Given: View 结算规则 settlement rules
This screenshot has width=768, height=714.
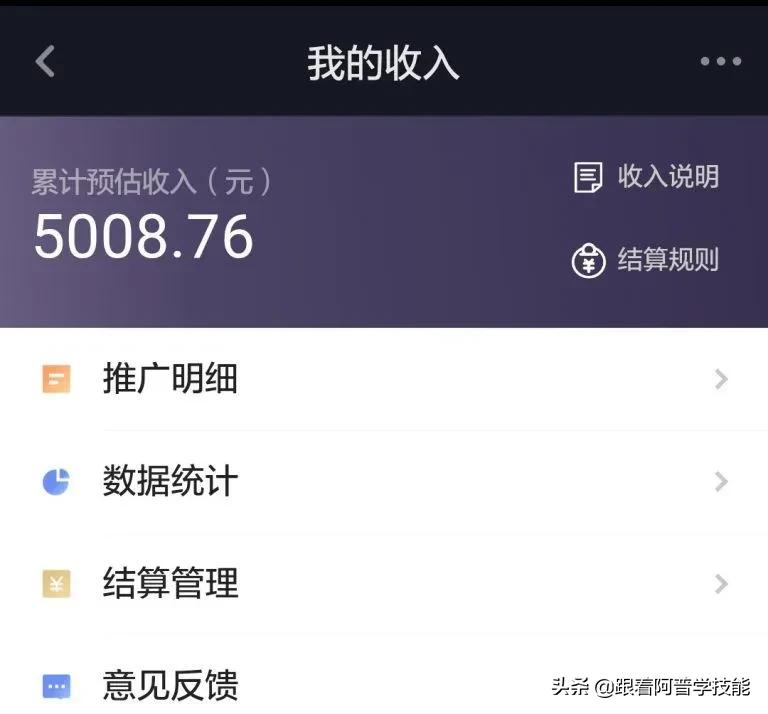Looking at the screenshot, I should click(x=645, y=261).
